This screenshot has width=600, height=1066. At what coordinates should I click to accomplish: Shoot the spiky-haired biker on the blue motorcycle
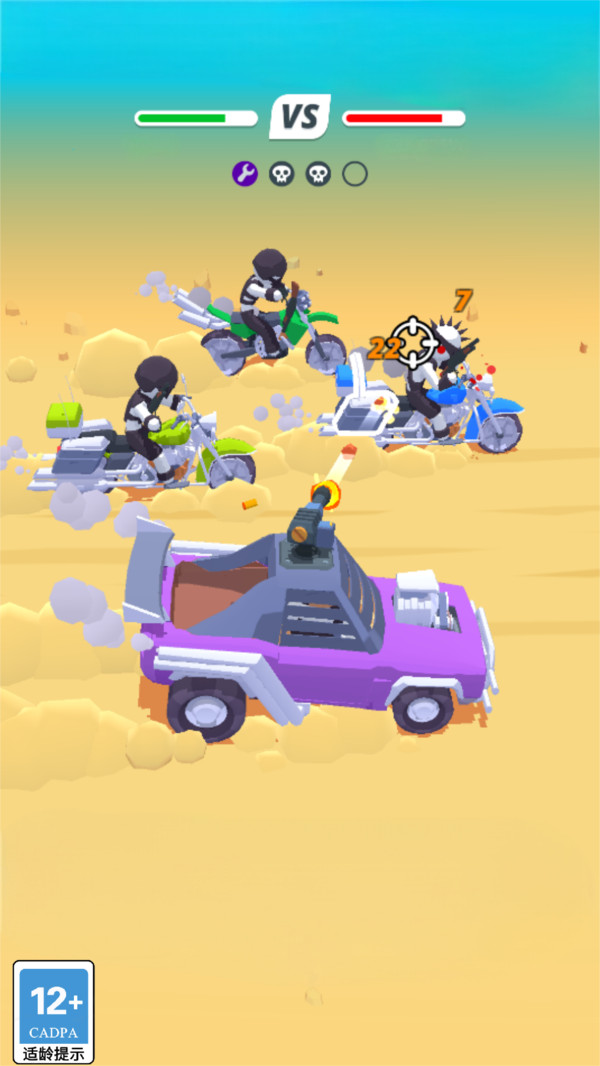pos(440,376)
